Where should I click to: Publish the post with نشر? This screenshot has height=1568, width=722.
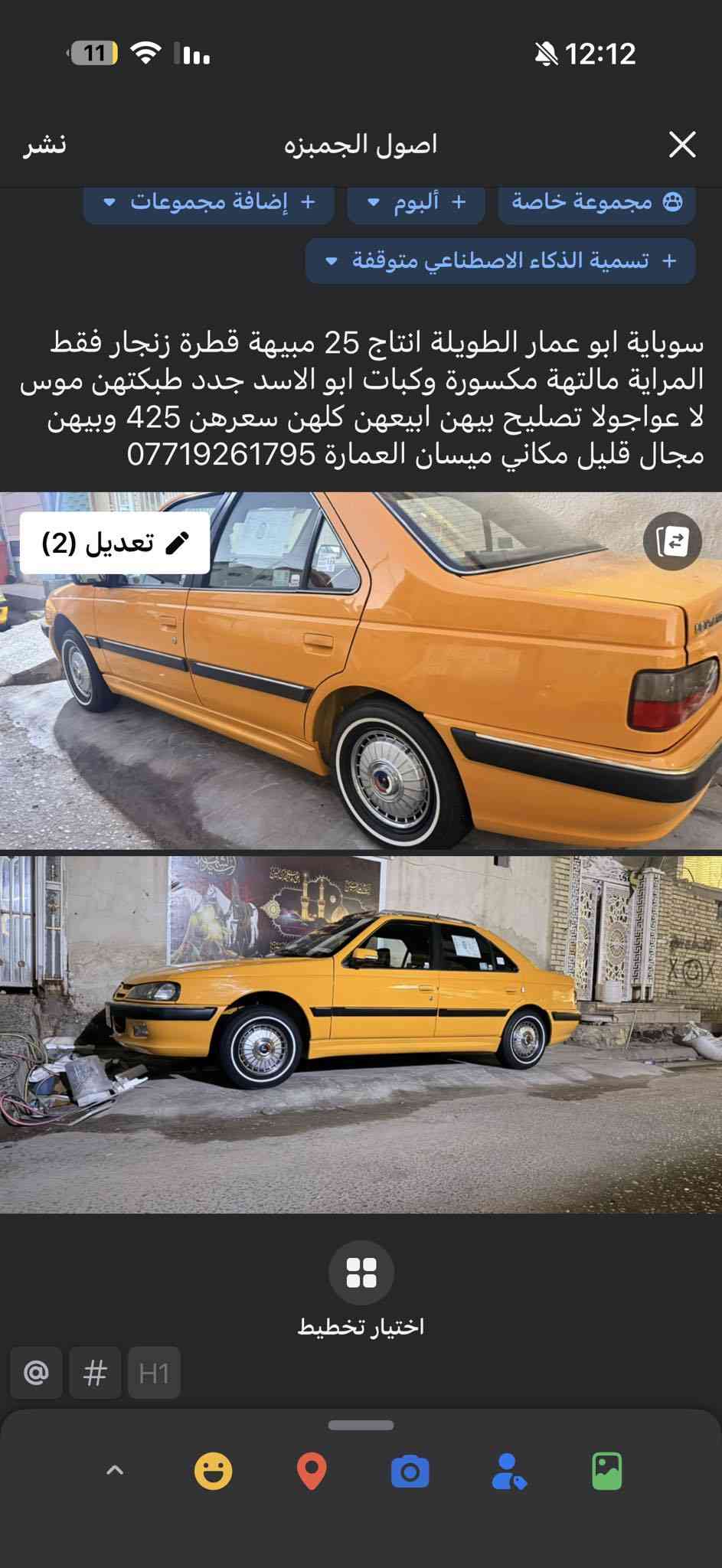click(x=44, y=145)
